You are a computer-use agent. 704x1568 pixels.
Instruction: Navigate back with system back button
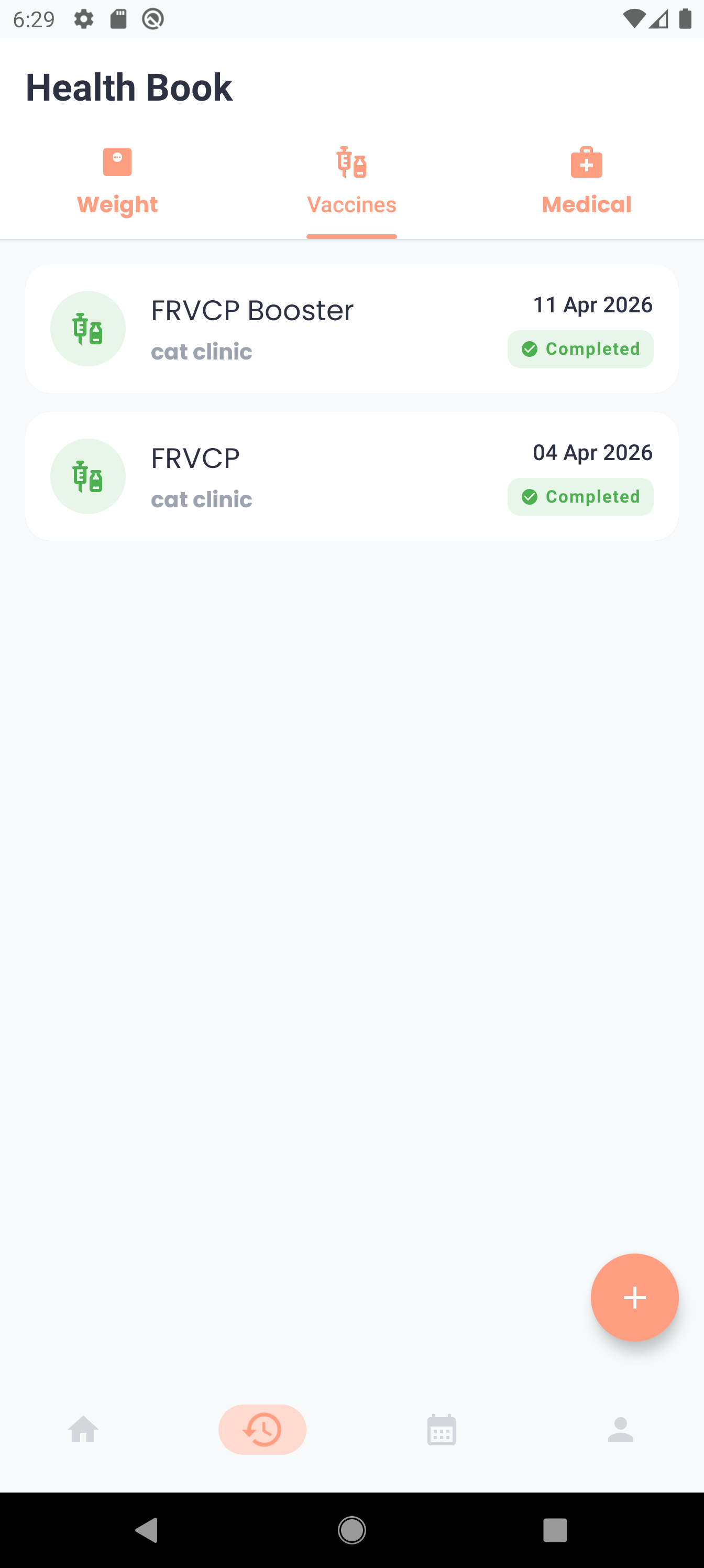point(147,1530)
